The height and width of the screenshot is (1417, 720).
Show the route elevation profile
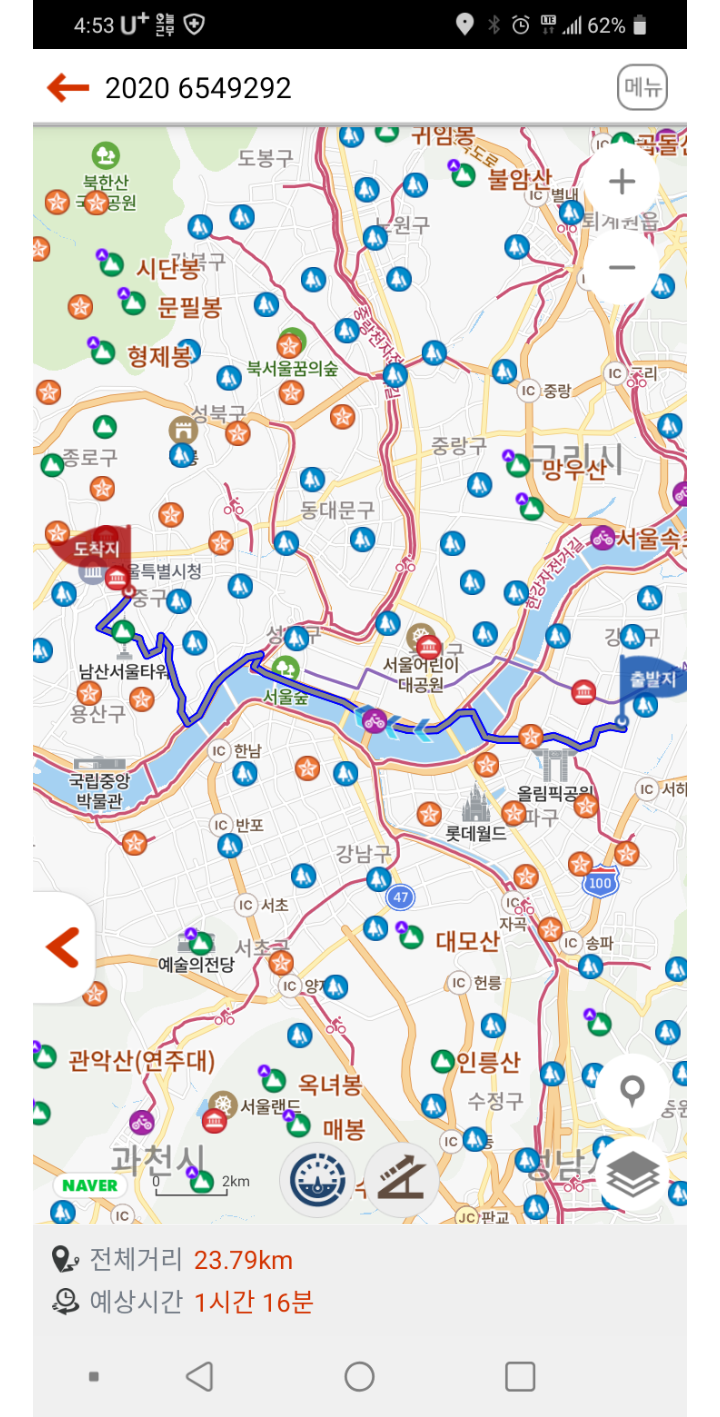[402, 1180]
